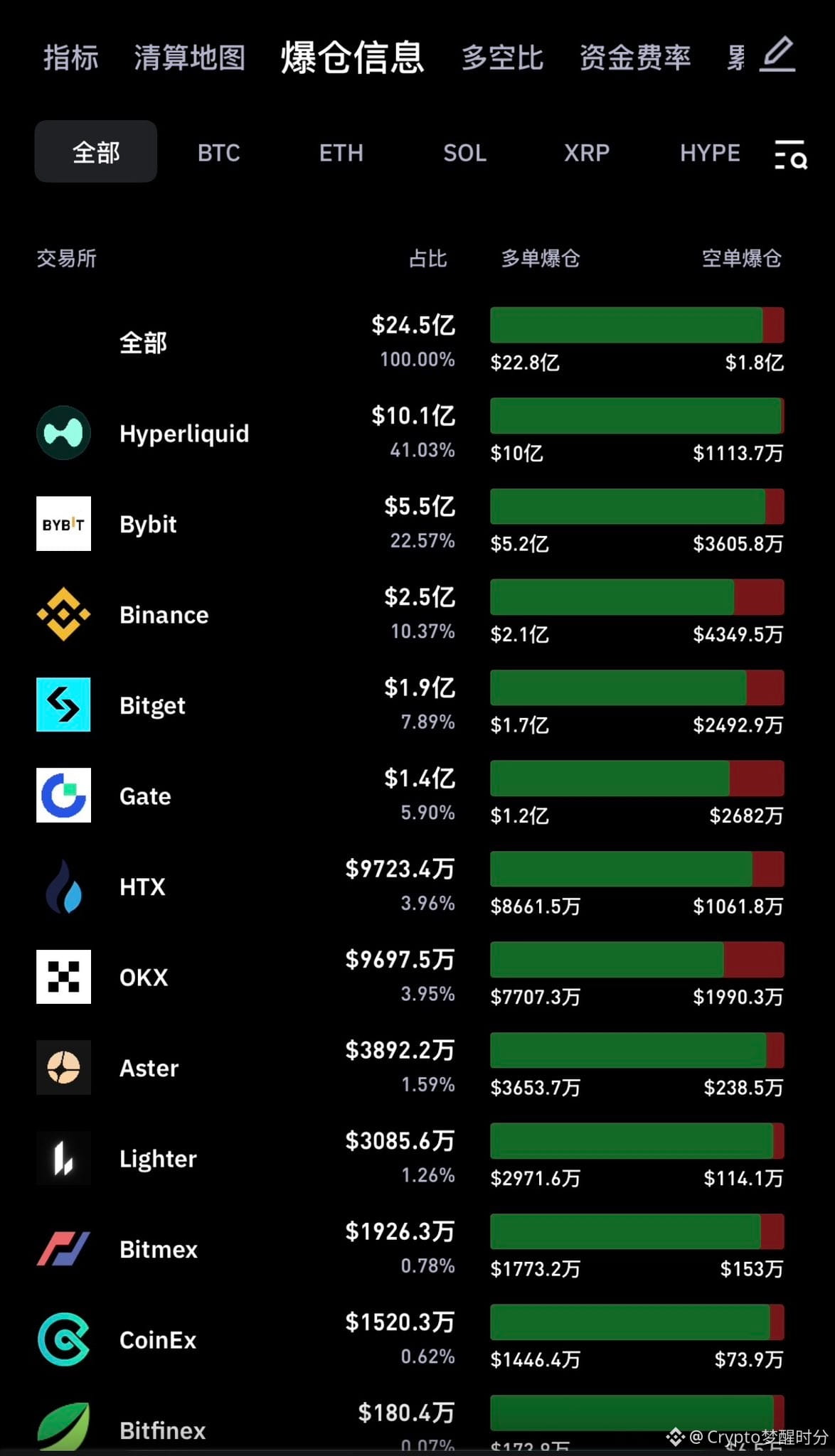Open the Bitmex exchange row

158,1250
